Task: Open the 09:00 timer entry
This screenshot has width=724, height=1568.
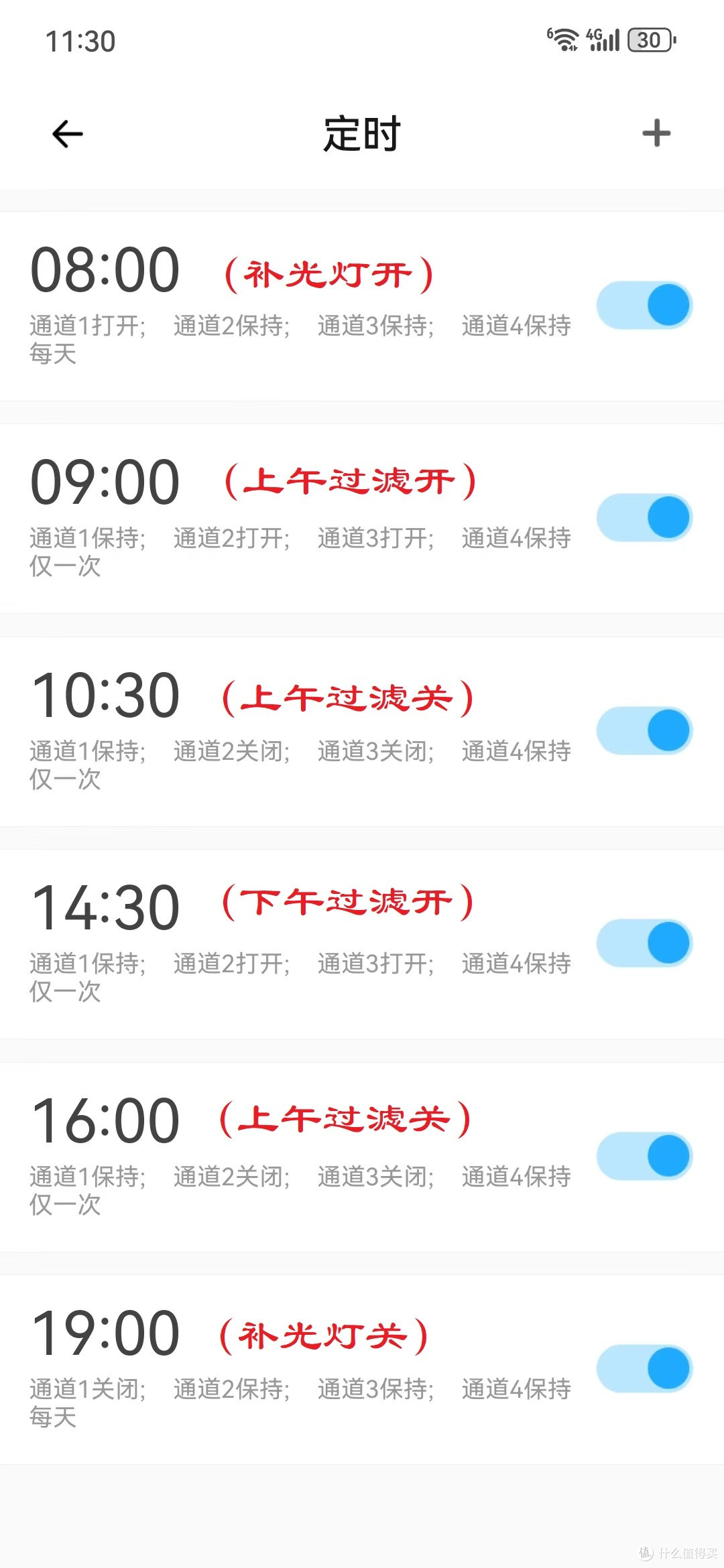Action: [x=362, y=519]
